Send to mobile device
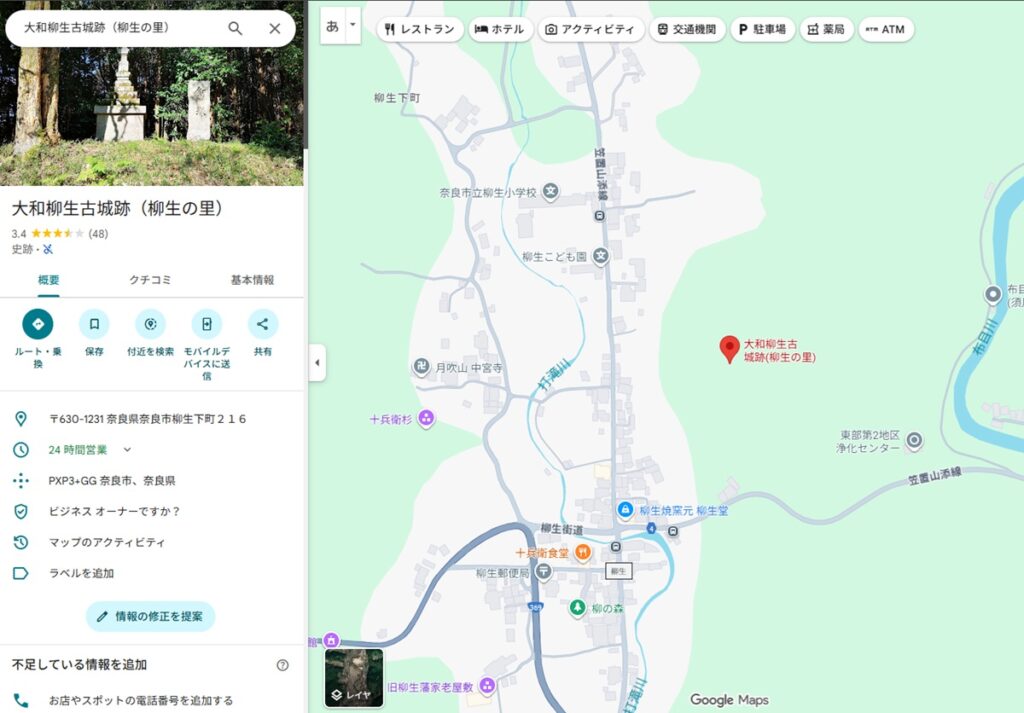 206,325
